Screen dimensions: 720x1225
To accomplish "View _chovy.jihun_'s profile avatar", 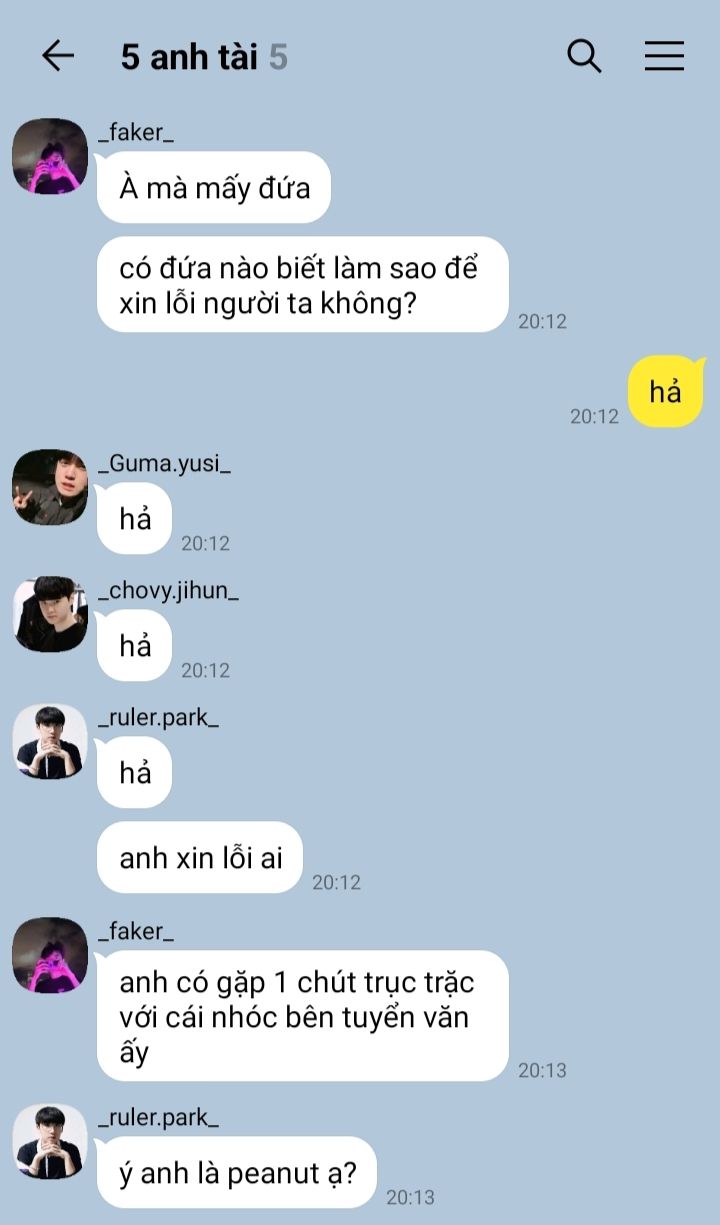I will [50, 614].
